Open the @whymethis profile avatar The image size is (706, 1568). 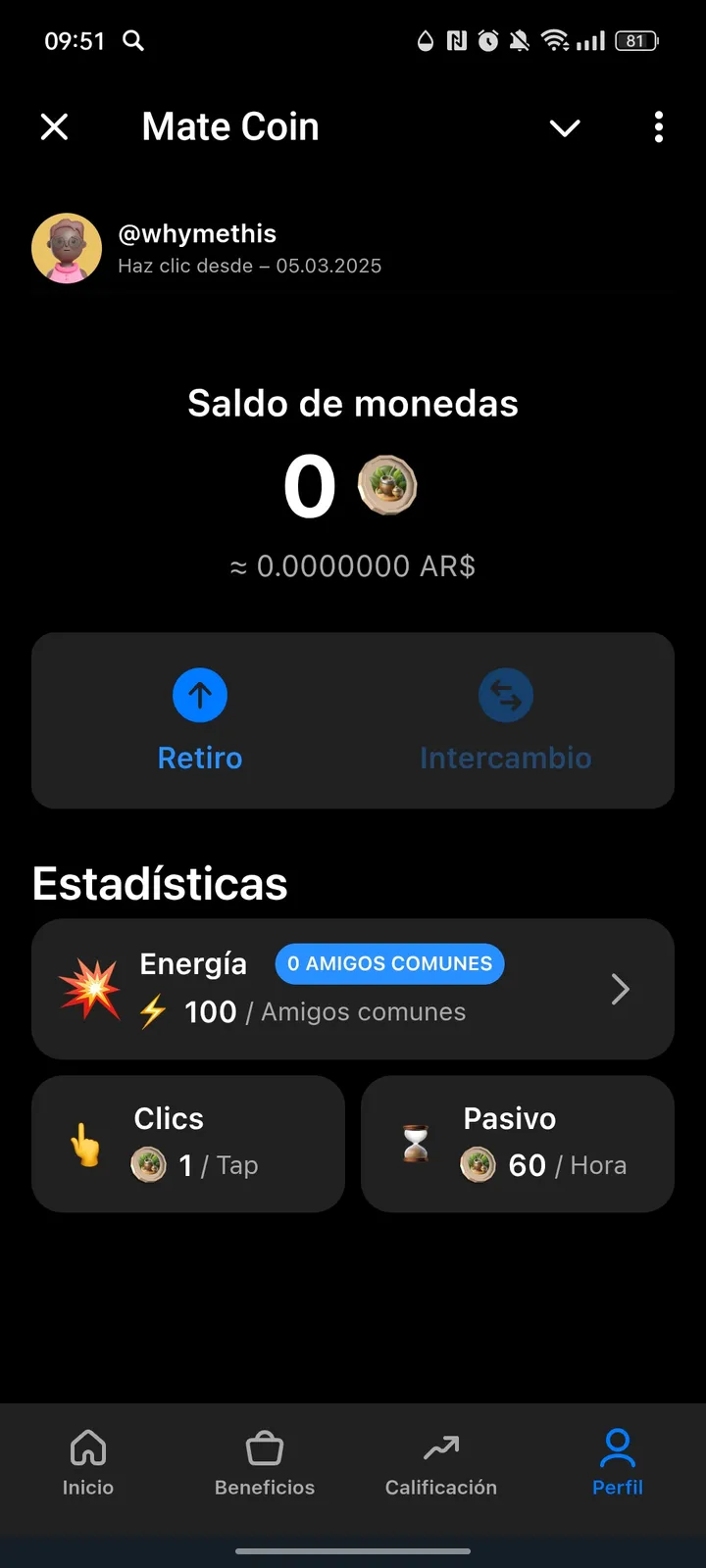(x=67, y=248)
